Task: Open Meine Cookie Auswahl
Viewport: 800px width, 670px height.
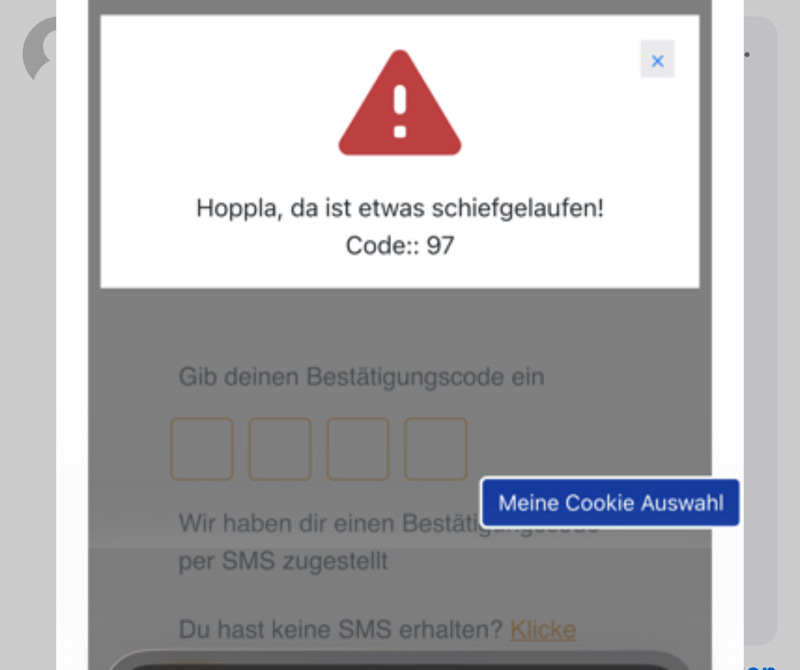Action: 610,503
